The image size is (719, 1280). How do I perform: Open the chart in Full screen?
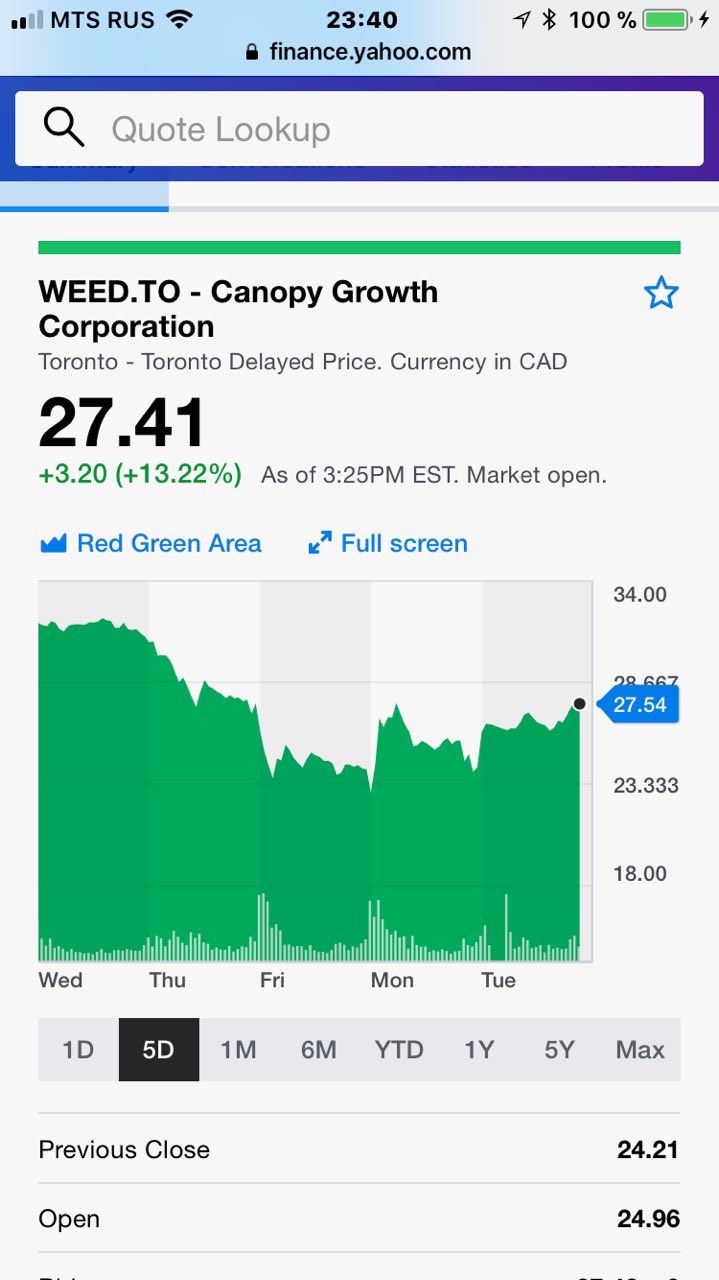(x=388, y=543)
